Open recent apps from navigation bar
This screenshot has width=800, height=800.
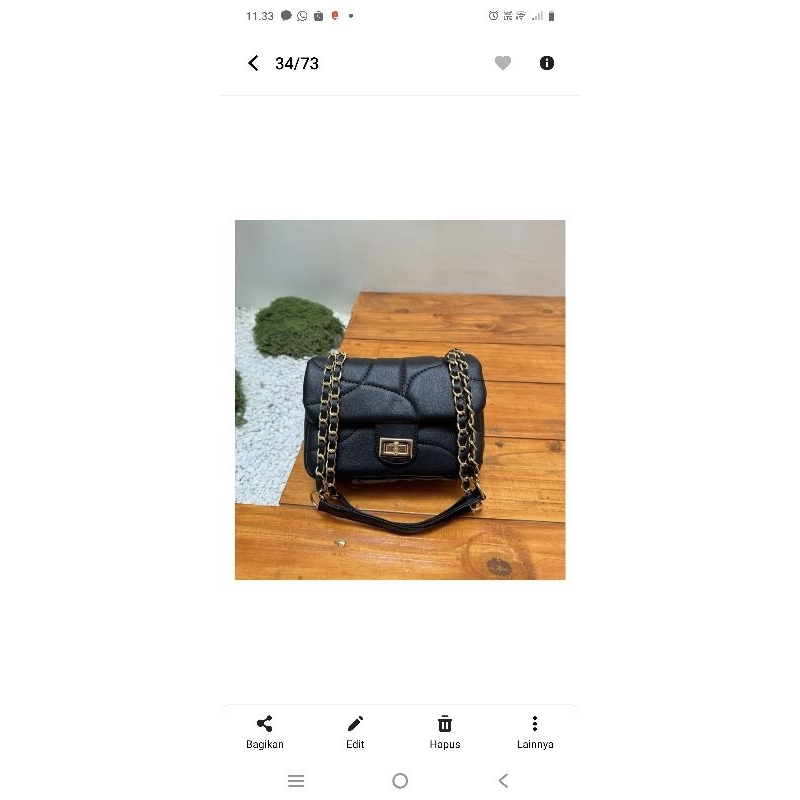coord(296,781)
